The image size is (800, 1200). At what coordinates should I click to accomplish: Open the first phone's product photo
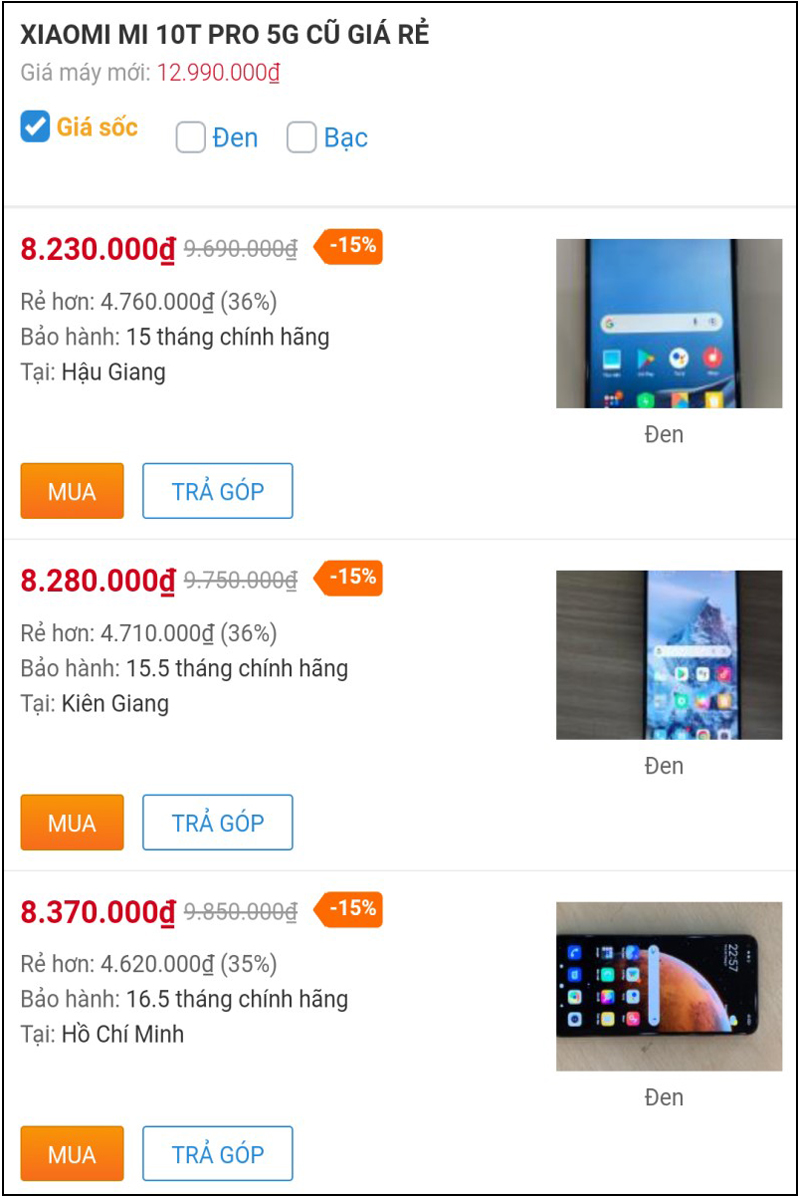click(668, 320)
